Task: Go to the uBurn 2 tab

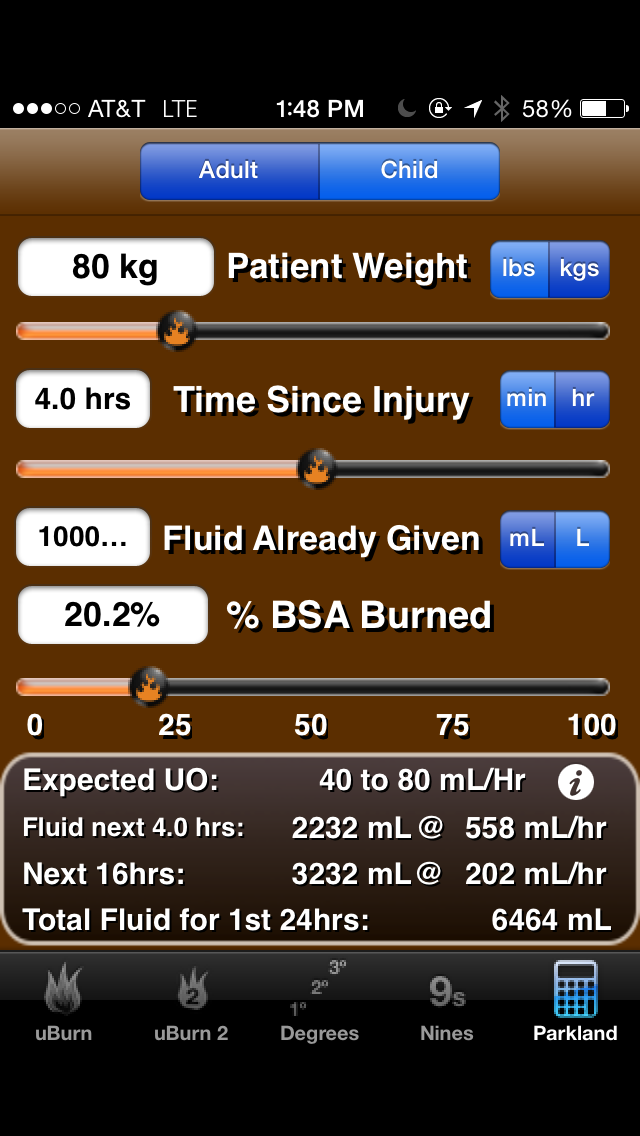Action: click(x=191, y=1003)
